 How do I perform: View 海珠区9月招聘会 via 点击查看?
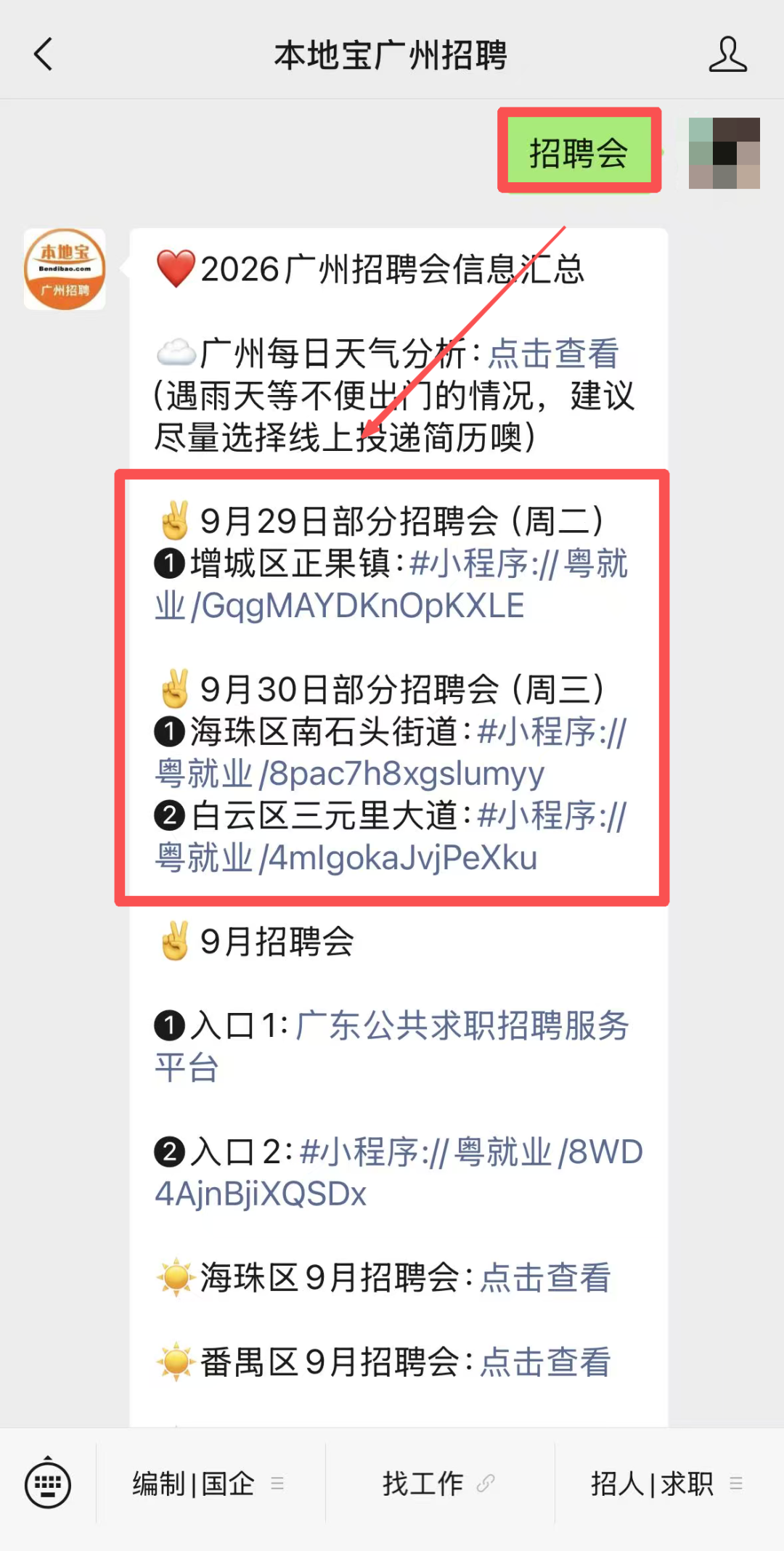546,1278
